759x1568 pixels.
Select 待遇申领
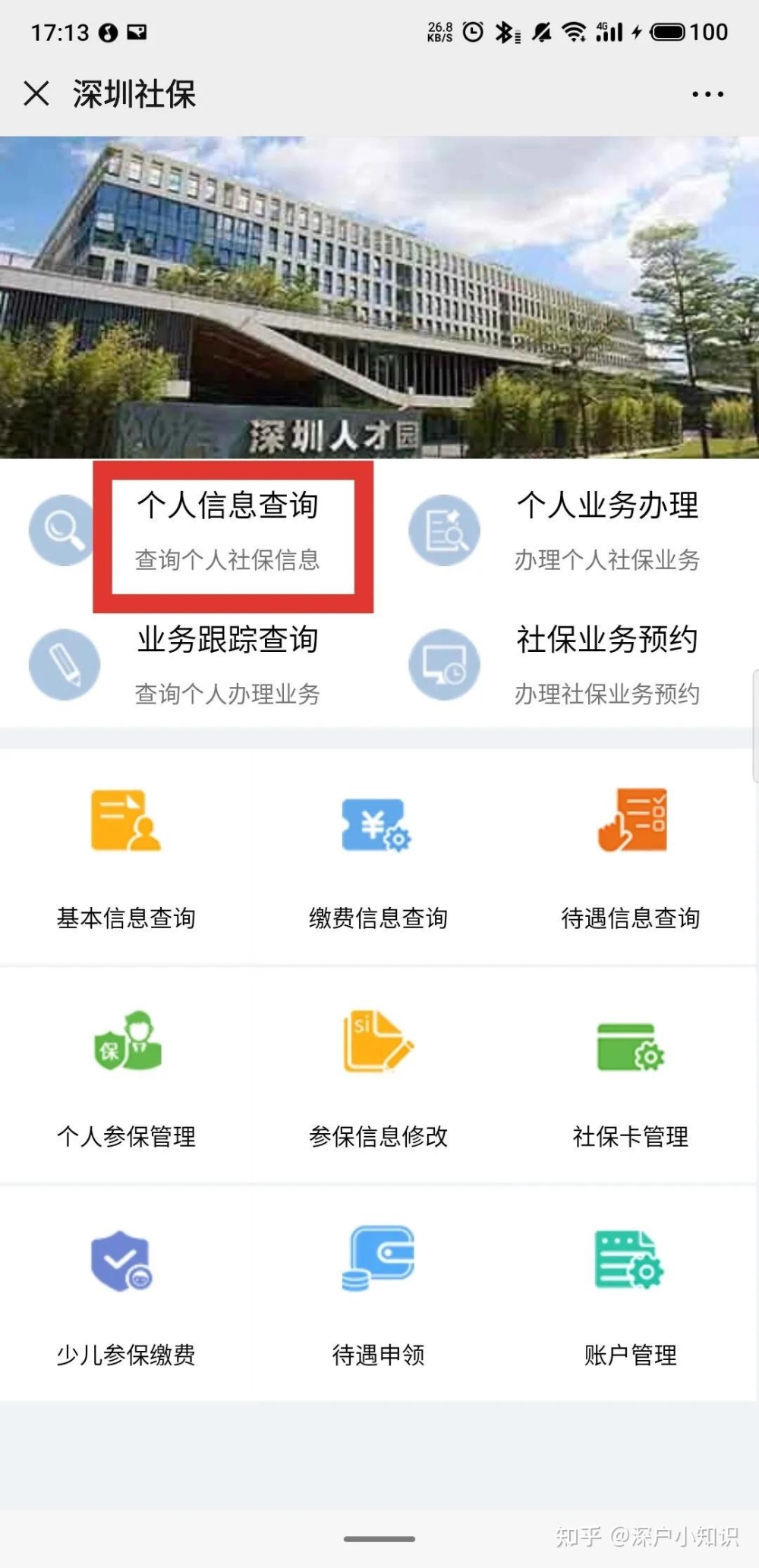click(x=378, y=1295)
